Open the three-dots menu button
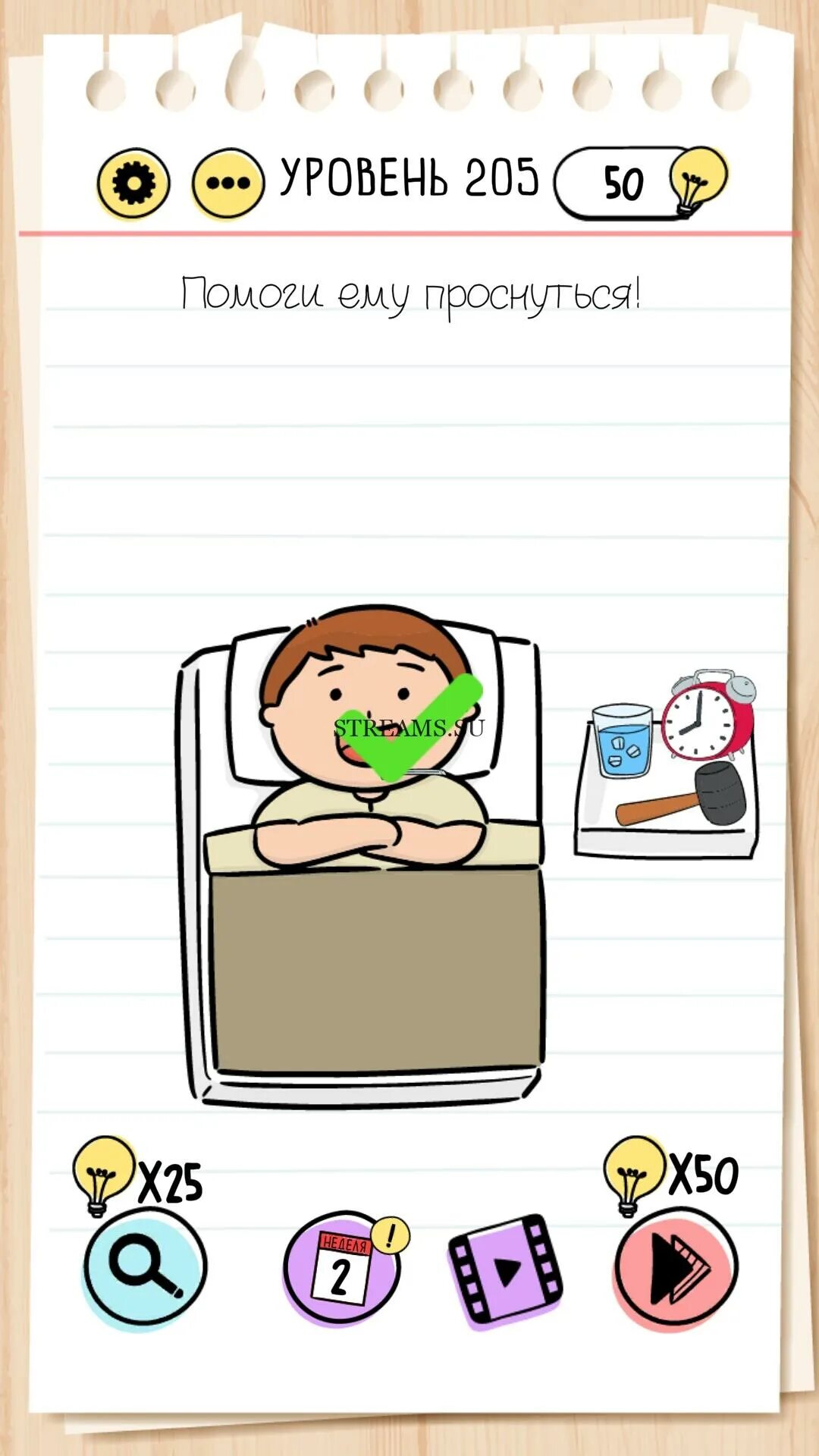 [x=227, y=183]
